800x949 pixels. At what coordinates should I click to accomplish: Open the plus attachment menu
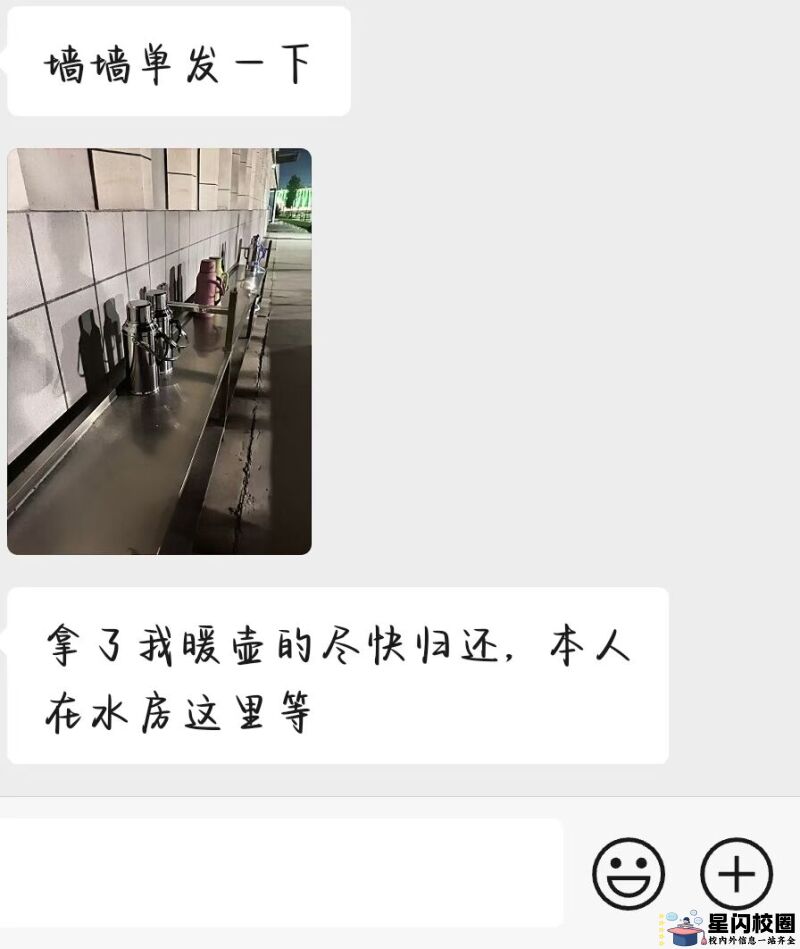pyautogui.click(x=736, y=873)
